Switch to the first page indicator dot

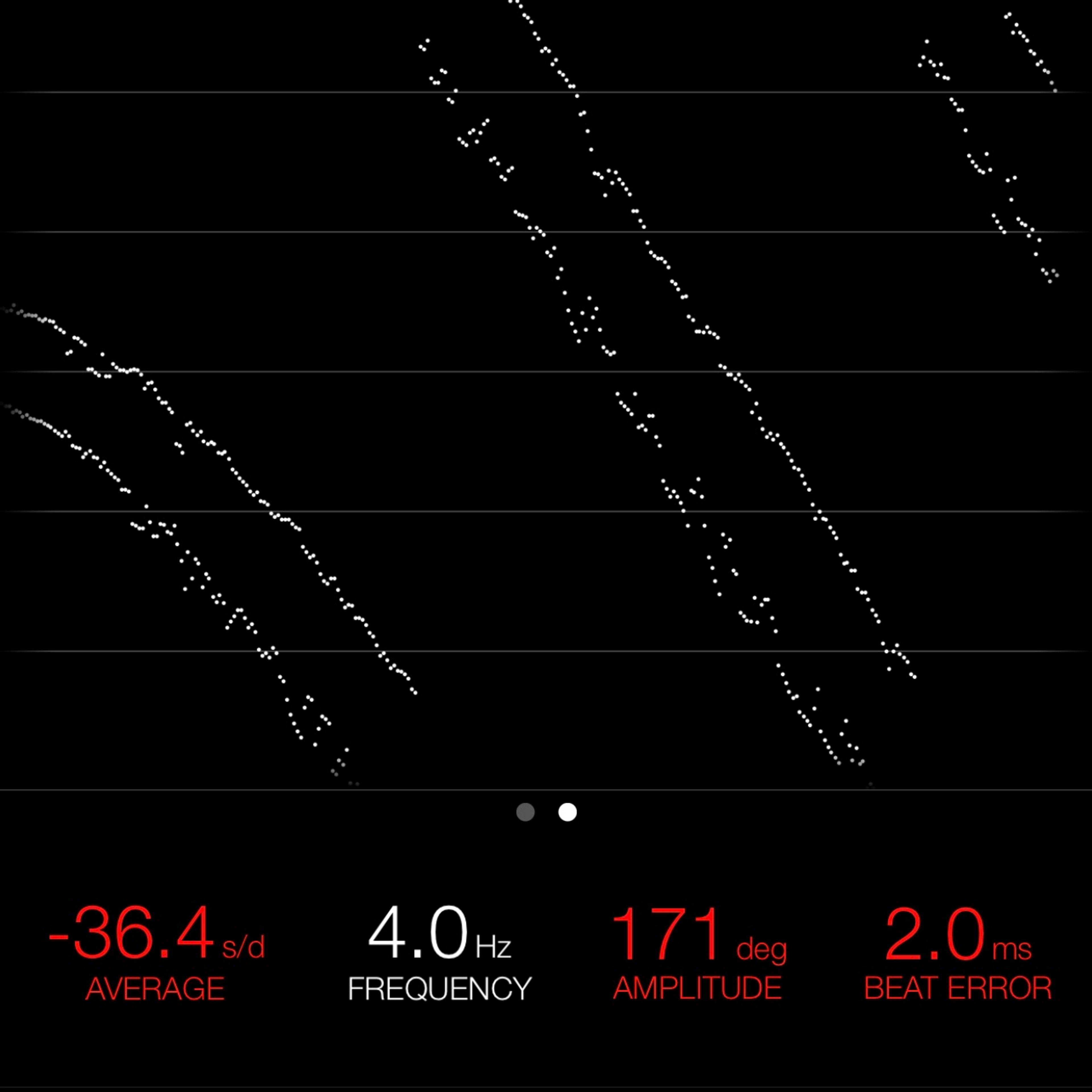pos(525,812)
